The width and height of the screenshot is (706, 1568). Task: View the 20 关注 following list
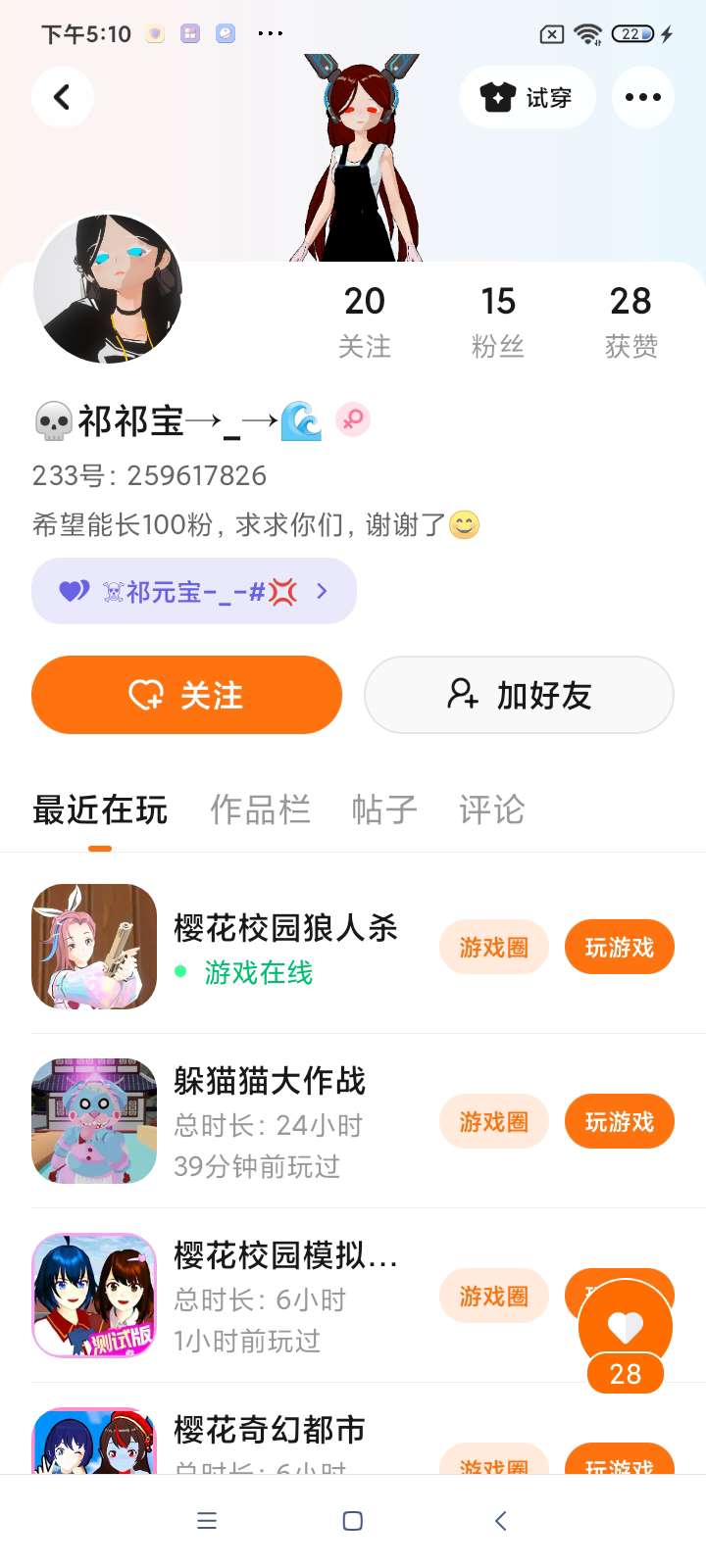[365, 320]
